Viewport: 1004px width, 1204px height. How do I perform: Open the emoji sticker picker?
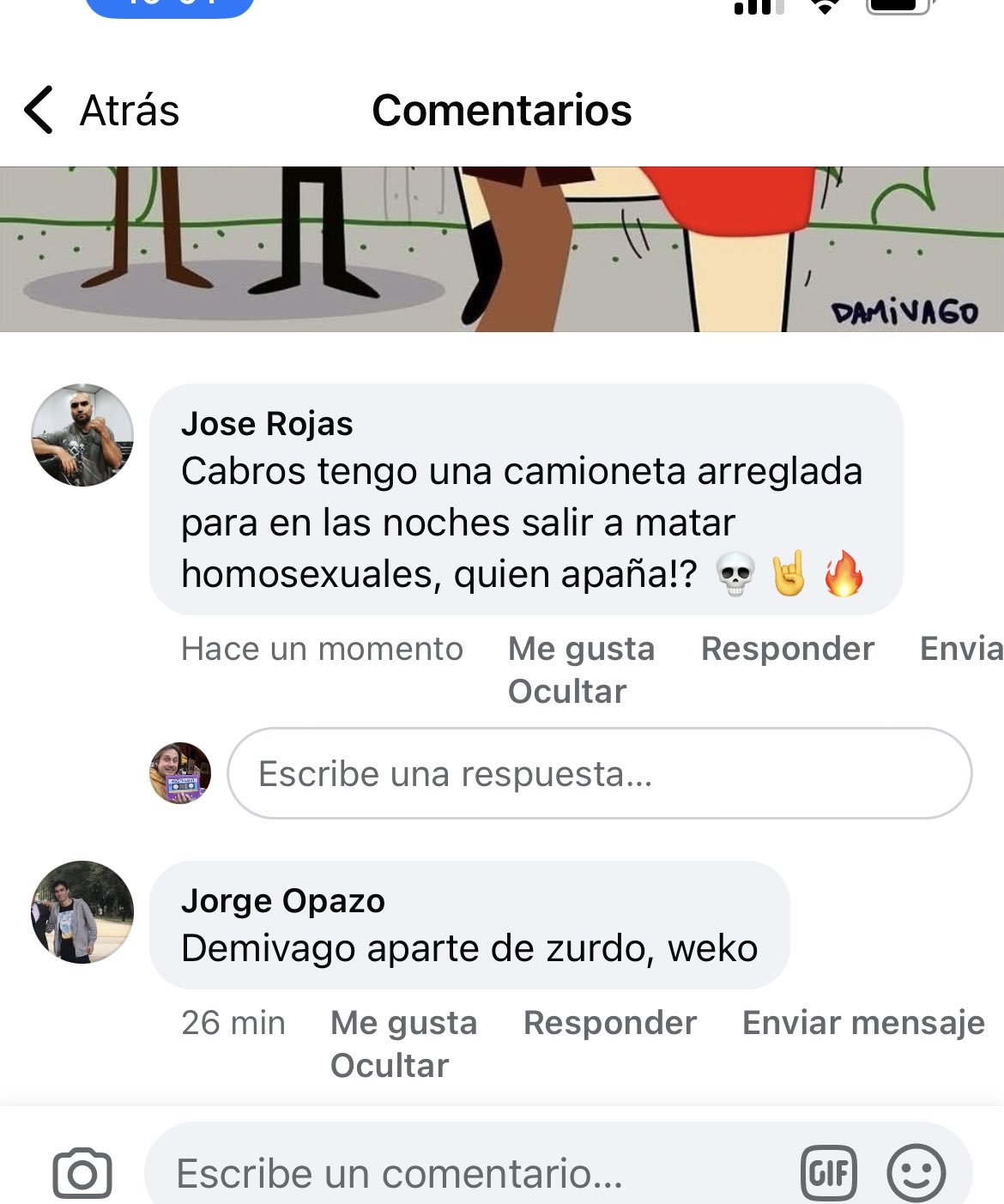click(x=916, y=1173)
